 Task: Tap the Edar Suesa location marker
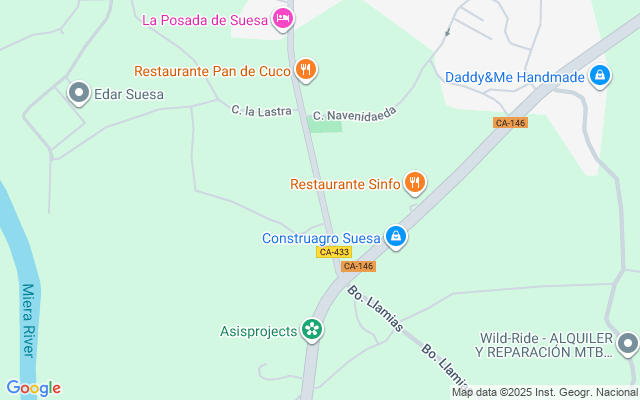(x=79, y=94)
